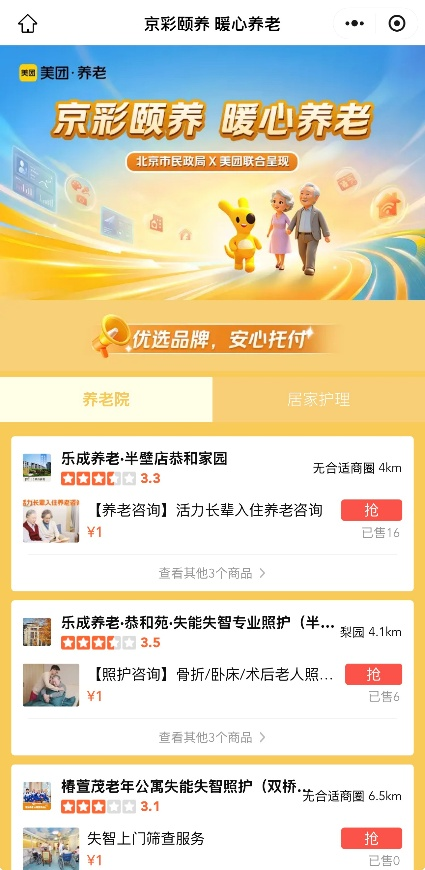425x870 pixels.
Task: Select the 养老院 tab
Action: pyautogui.click(x=106, y=399)
